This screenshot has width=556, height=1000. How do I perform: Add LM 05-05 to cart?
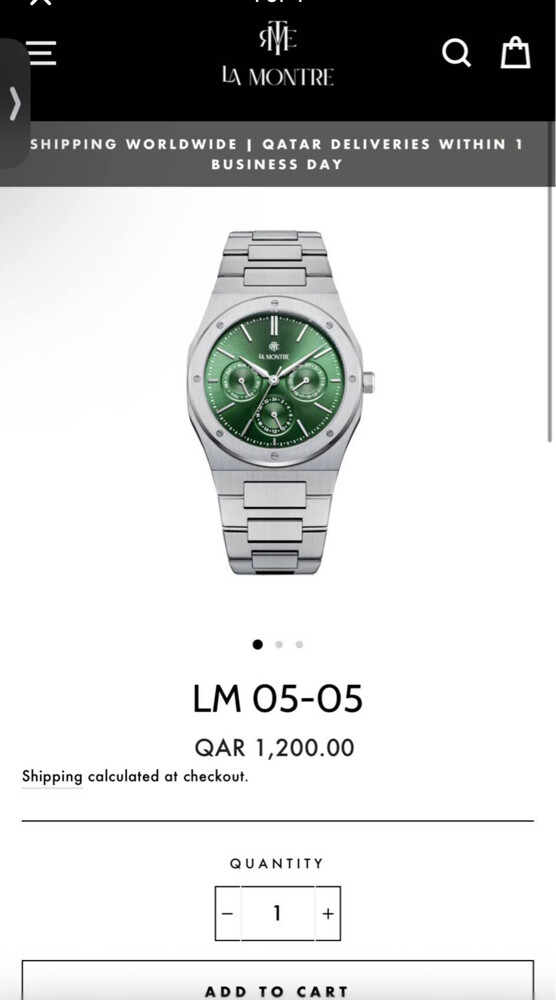(277, 982)
